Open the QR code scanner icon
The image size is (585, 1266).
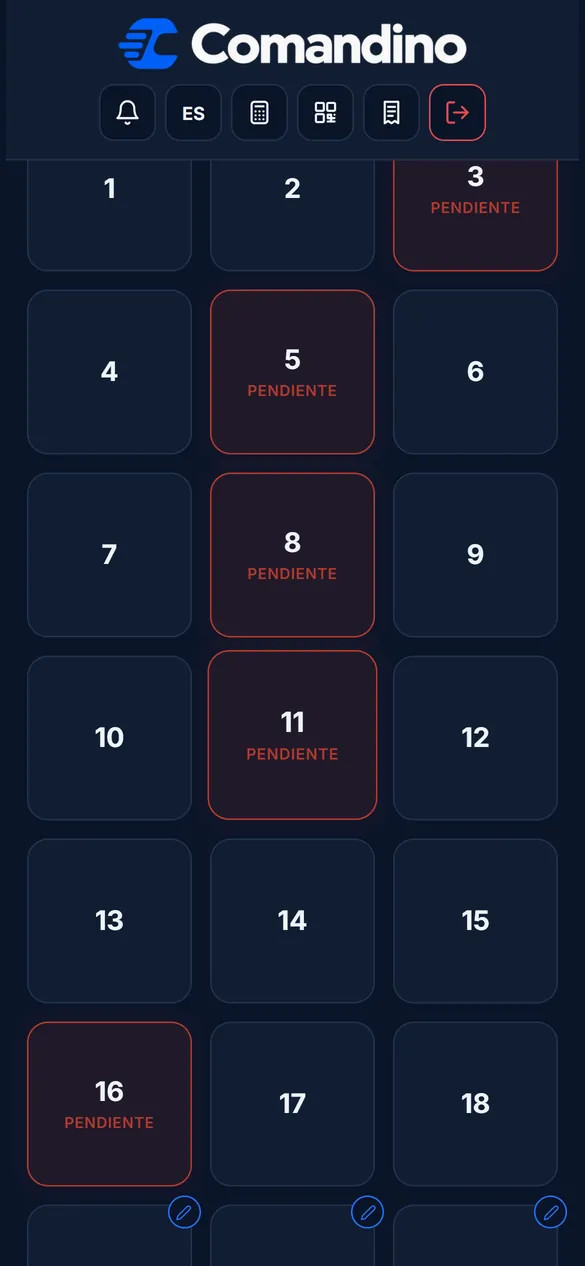pos(325,113)
